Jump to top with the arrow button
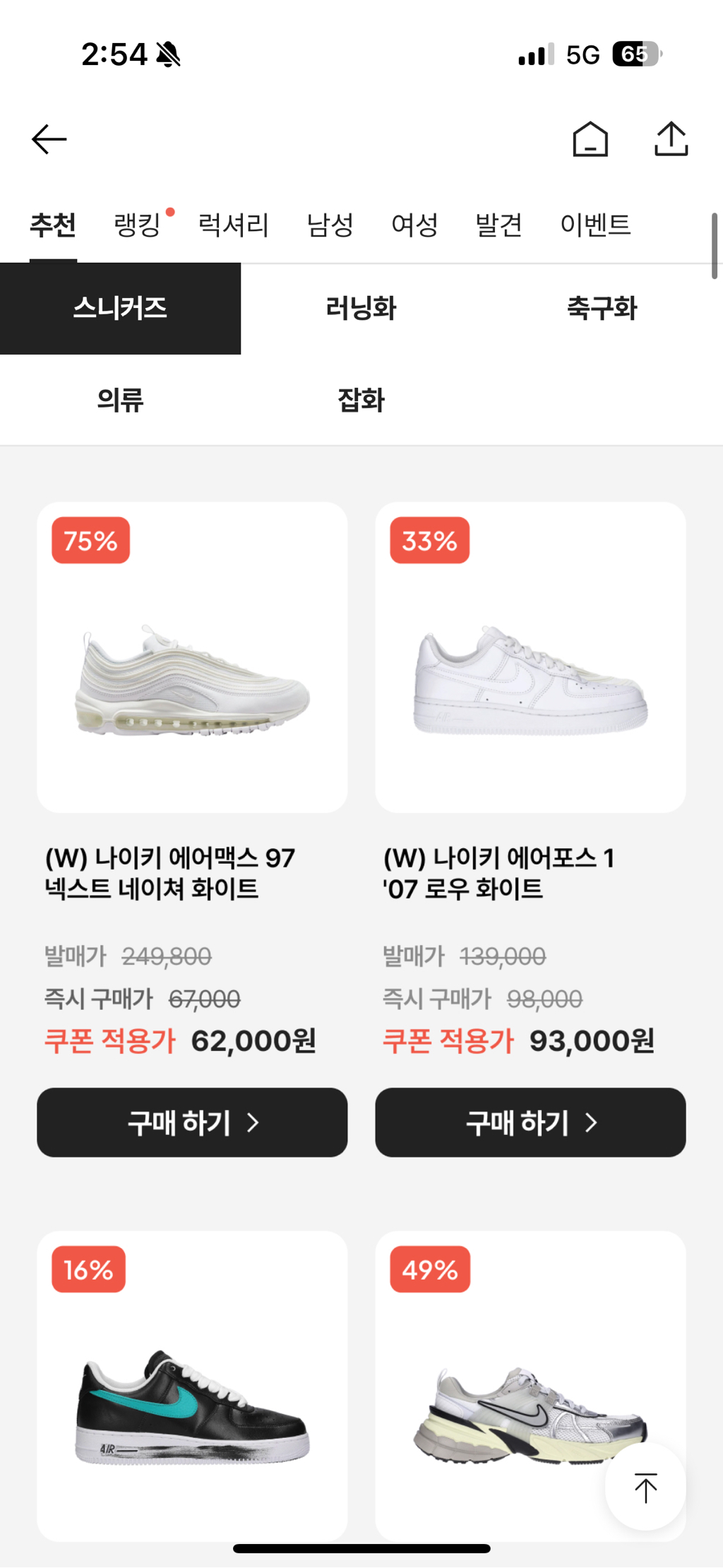The height and width of the screenshot is (1568, 723). point(645,1487)
